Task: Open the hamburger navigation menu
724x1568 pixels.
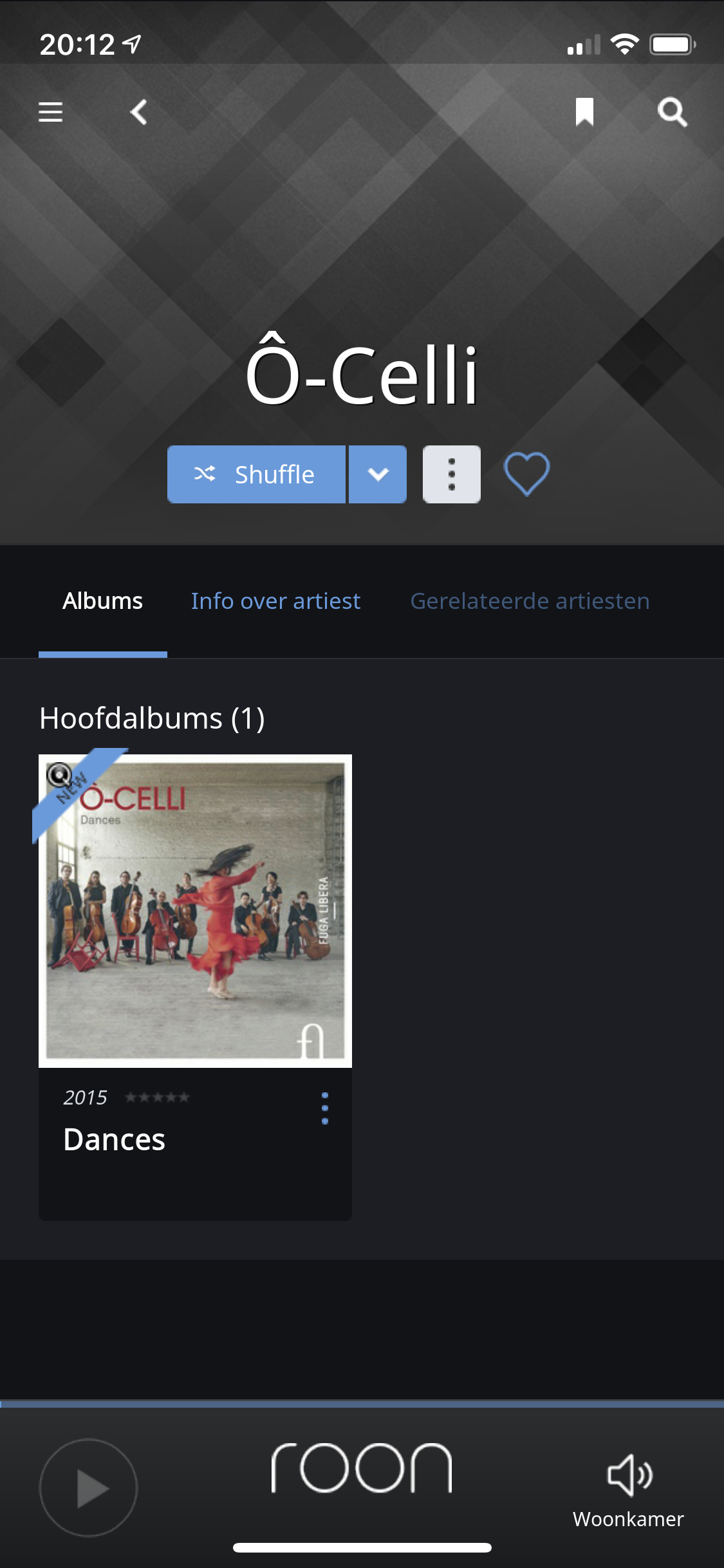Action: pos(50,112)
